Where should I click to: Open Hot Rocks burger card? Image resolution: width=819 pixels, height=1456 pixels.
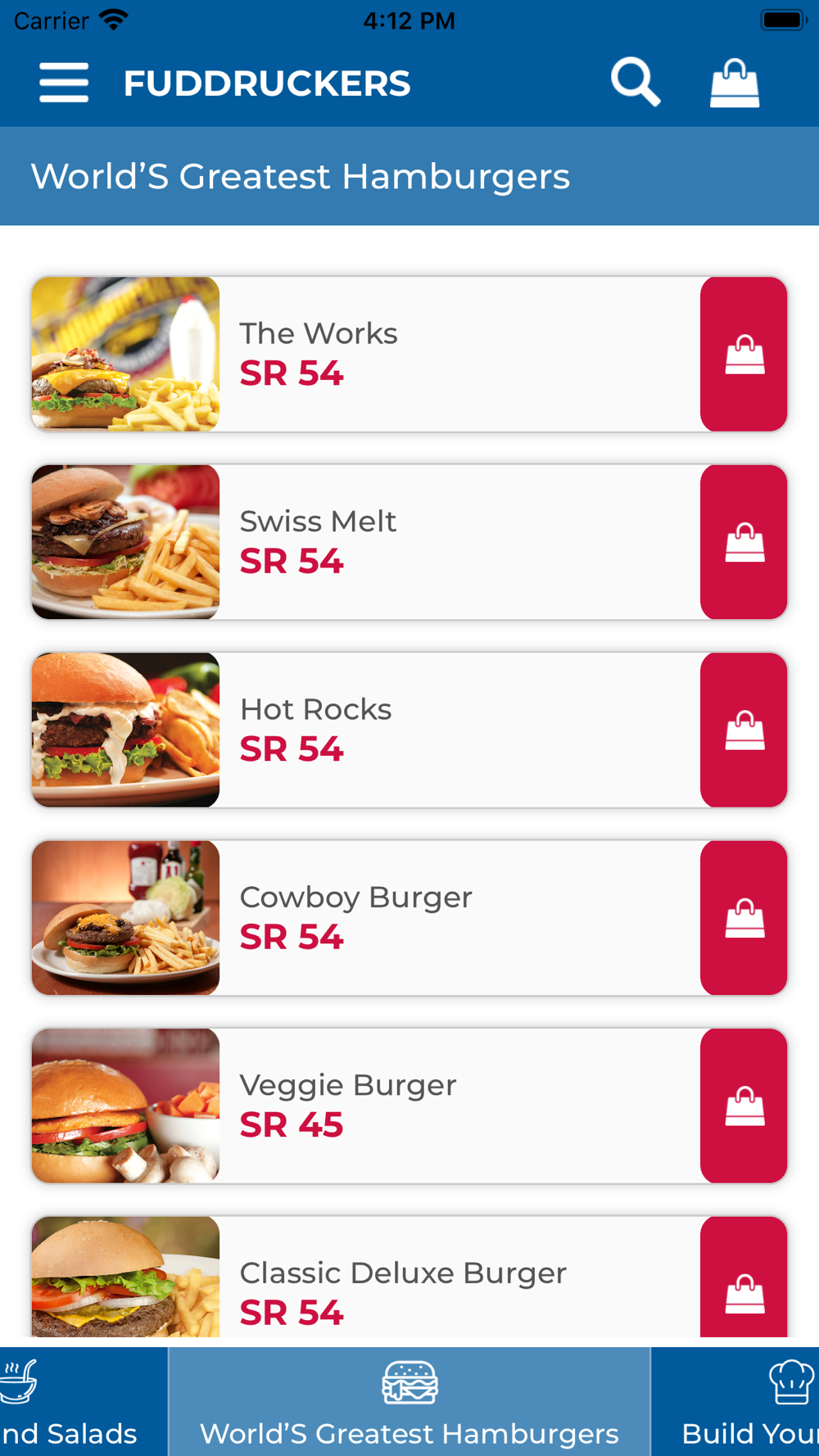(409, 730)
